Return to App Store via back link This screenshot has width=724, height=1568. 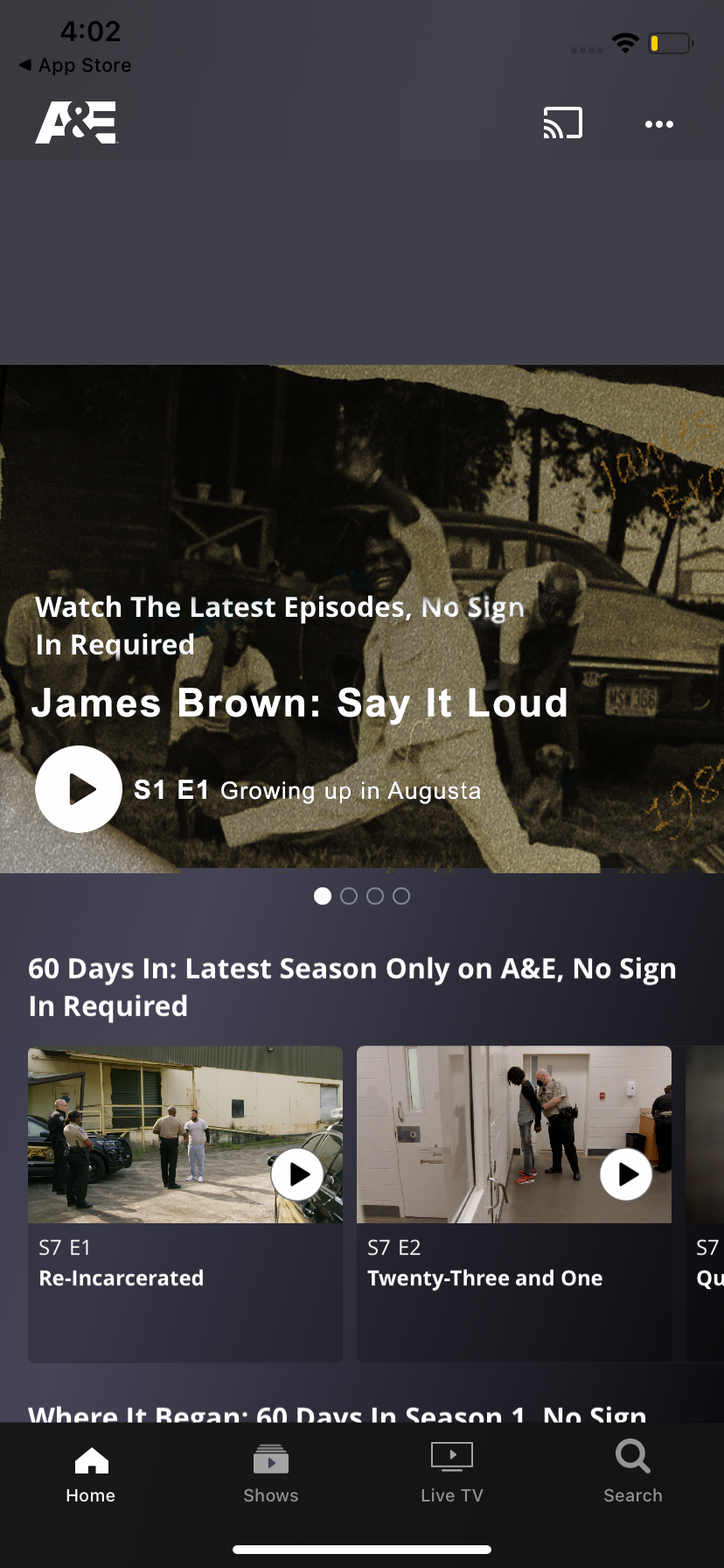tap(75, 66)
